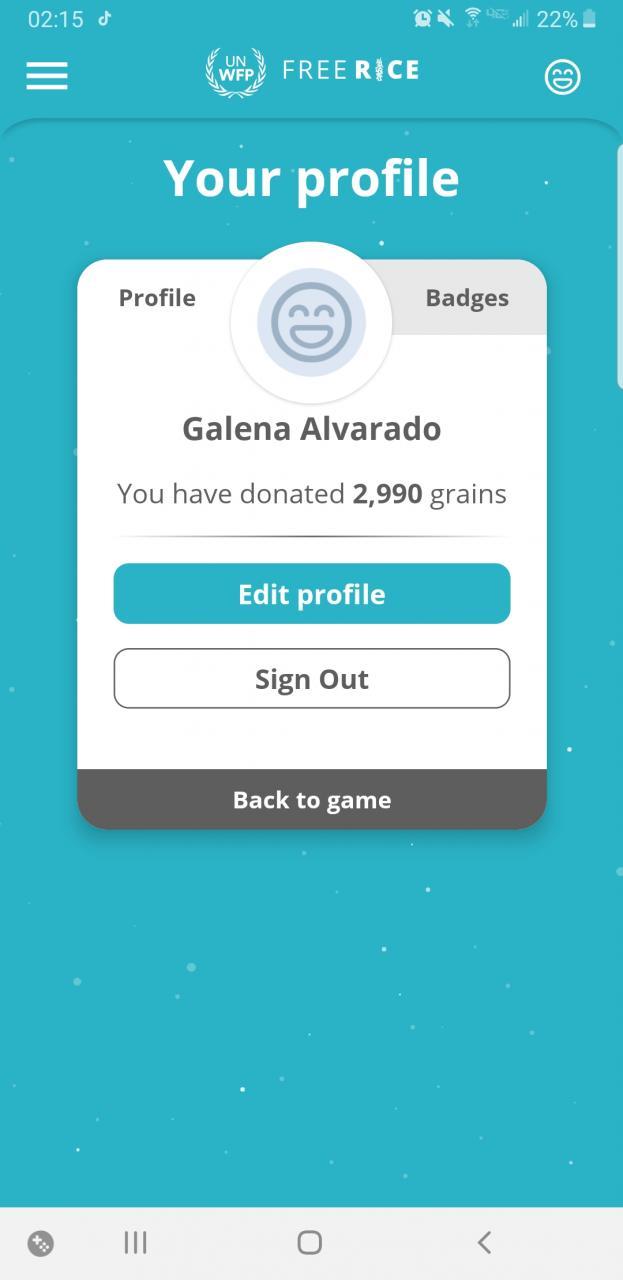Tap the Edit profile button
The image size is (623, 1280).
pos(312,594)
